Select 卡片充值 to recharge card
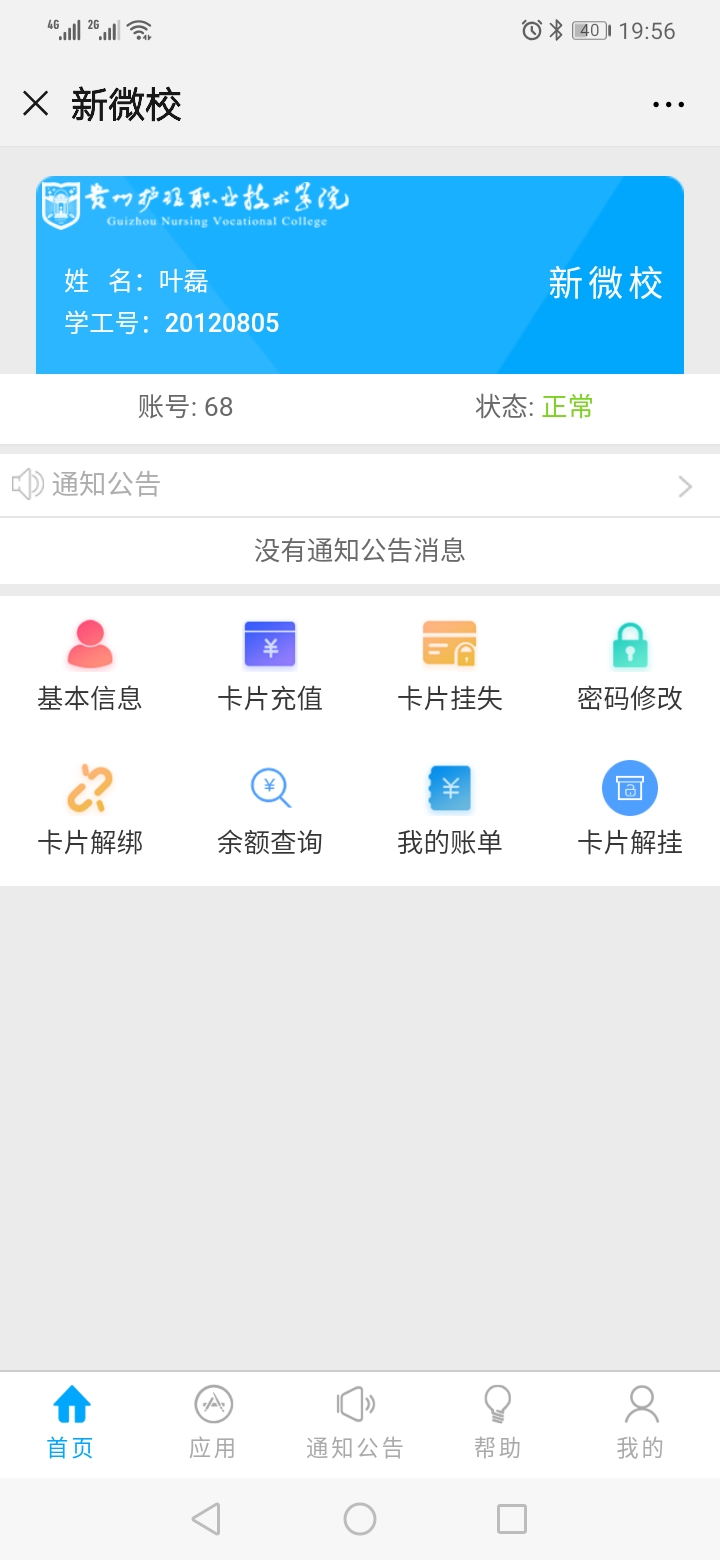This screenshot has height=1560, width=720. click(270, 665)
